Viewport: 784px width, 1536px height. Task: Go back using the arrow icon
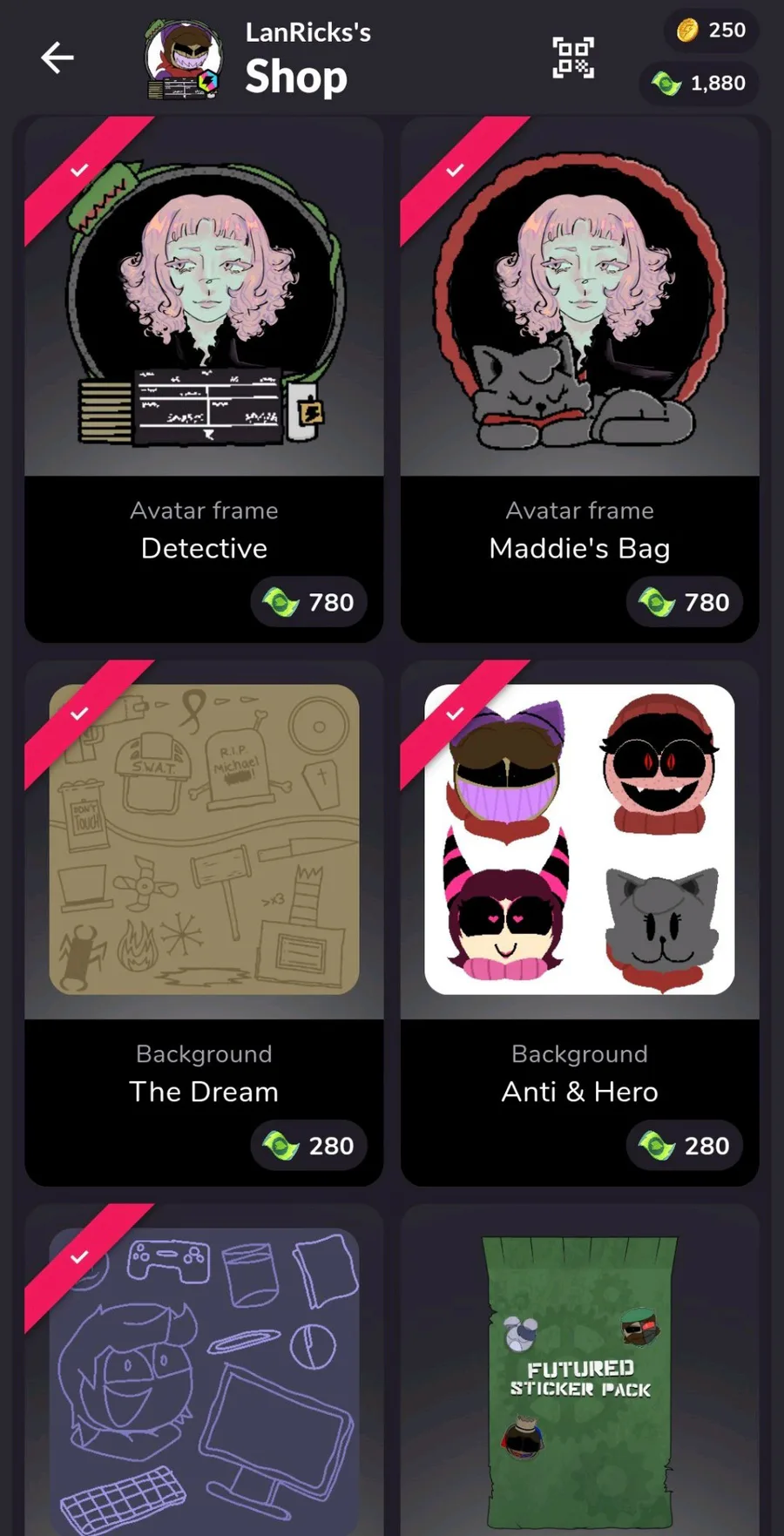[57, 58]
